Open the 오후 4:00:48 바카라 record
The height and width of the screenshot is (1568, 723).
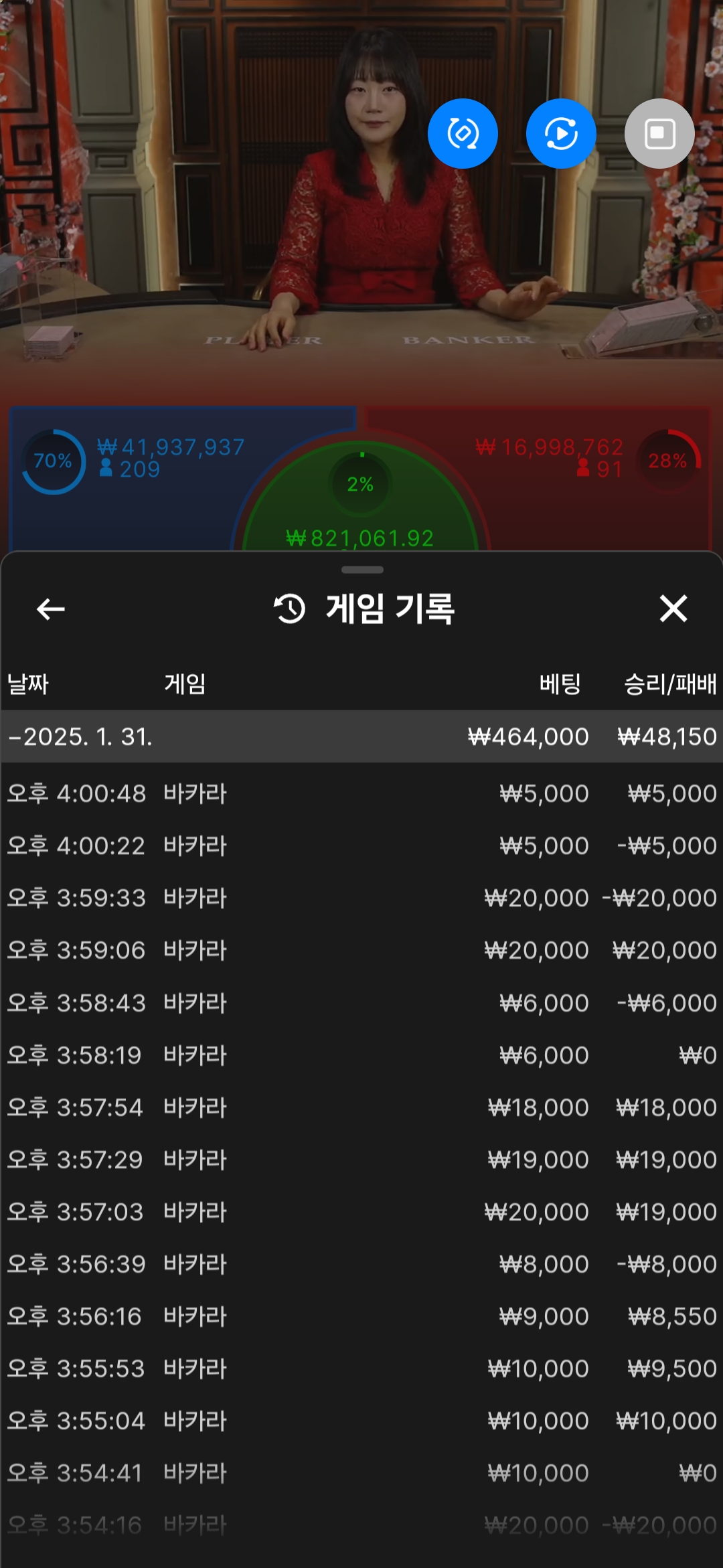(361, 793)
